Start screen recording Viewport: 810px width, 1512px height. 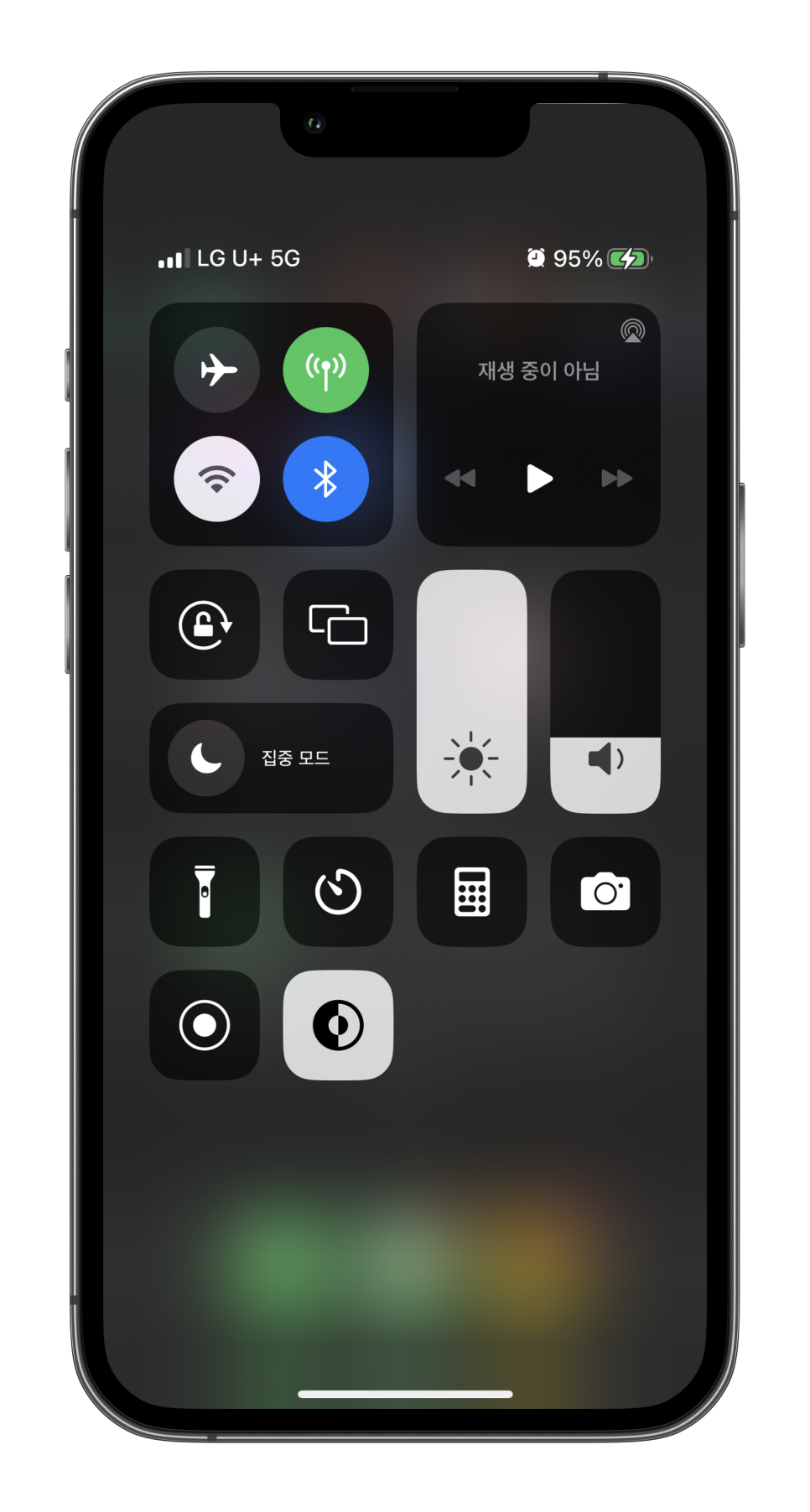click(x=205, y=1024)
